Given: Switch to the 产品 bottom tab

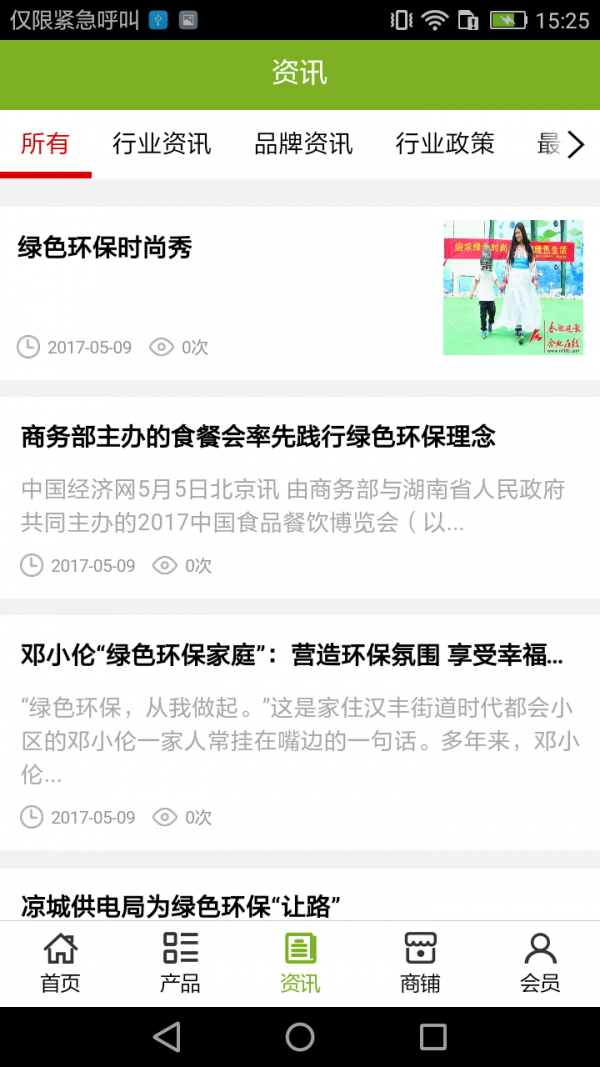Looking at the screenshot, I should 180,963.
